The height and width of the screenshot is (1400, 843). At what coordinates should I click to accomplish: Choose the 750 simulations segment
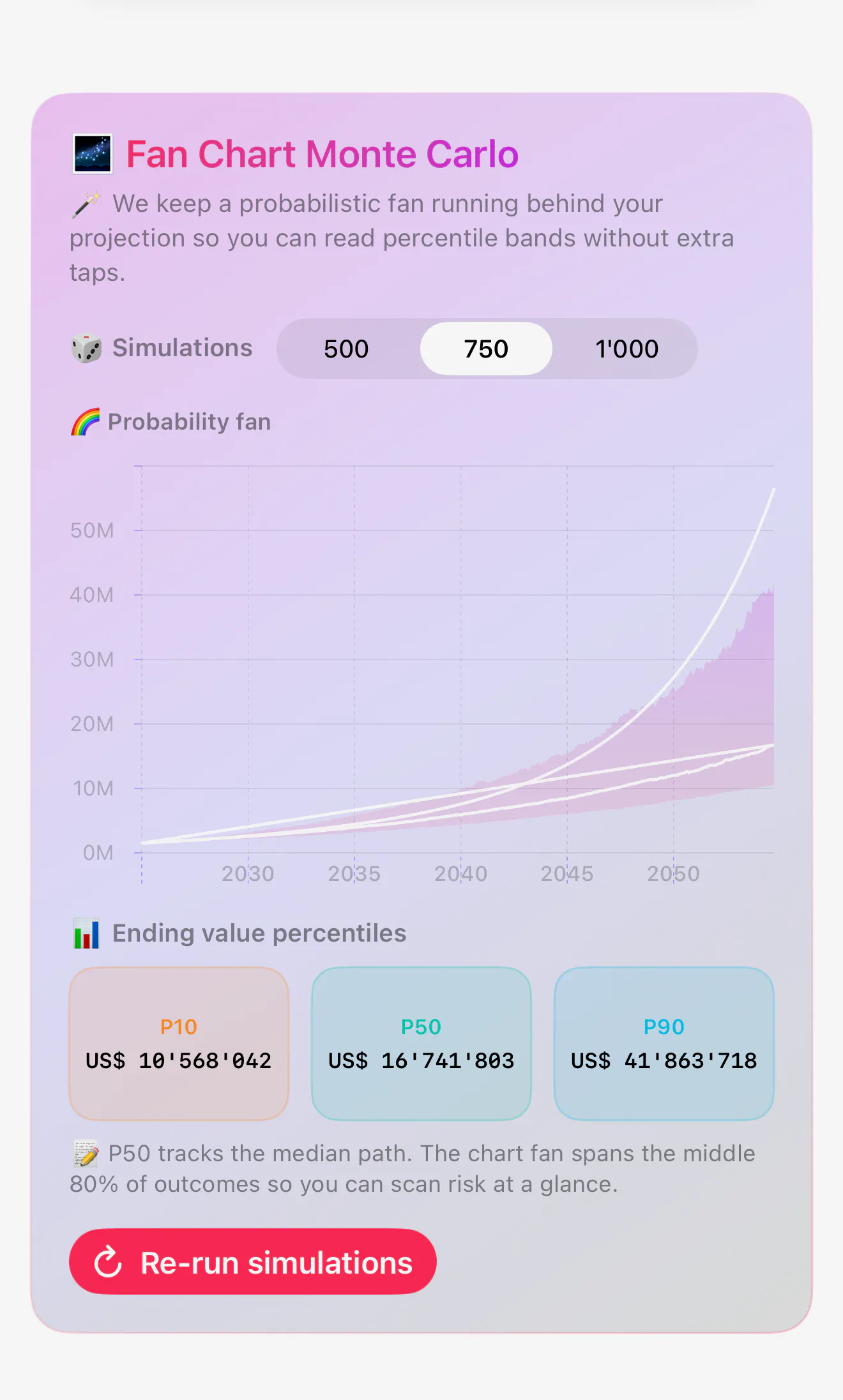coord(486,349)
